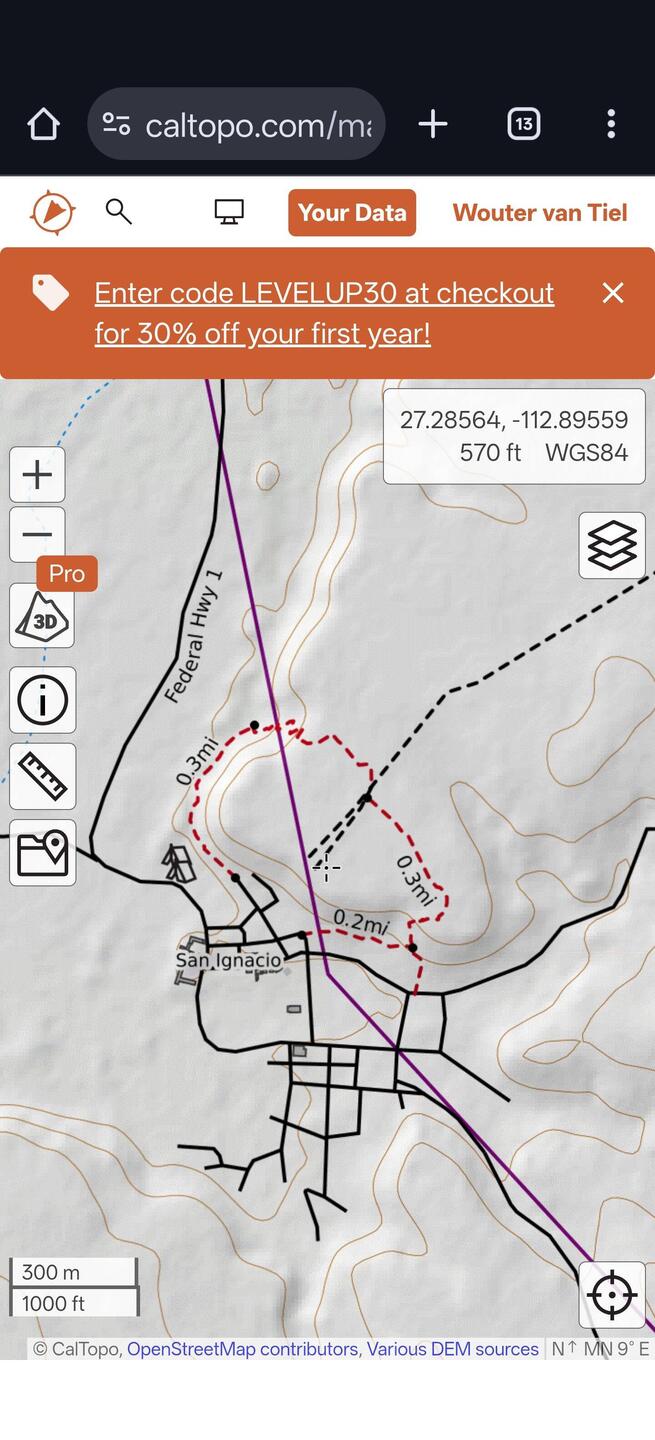Dismiss the promo code banner
Screen dimensions: 655x1440
[612, 293]
